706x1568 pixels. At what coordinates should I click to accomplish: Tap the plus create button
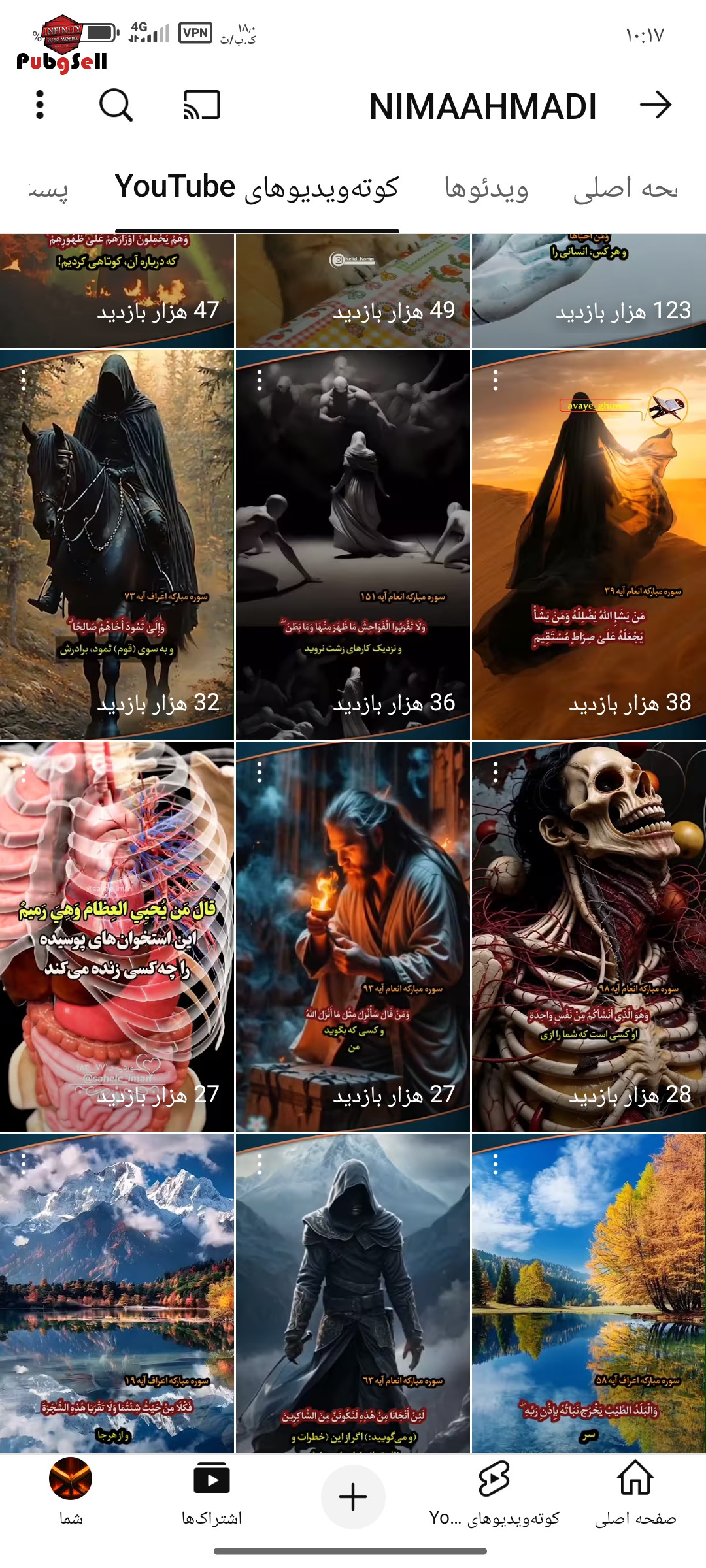pyautogui.click(x=353, y=1497)
